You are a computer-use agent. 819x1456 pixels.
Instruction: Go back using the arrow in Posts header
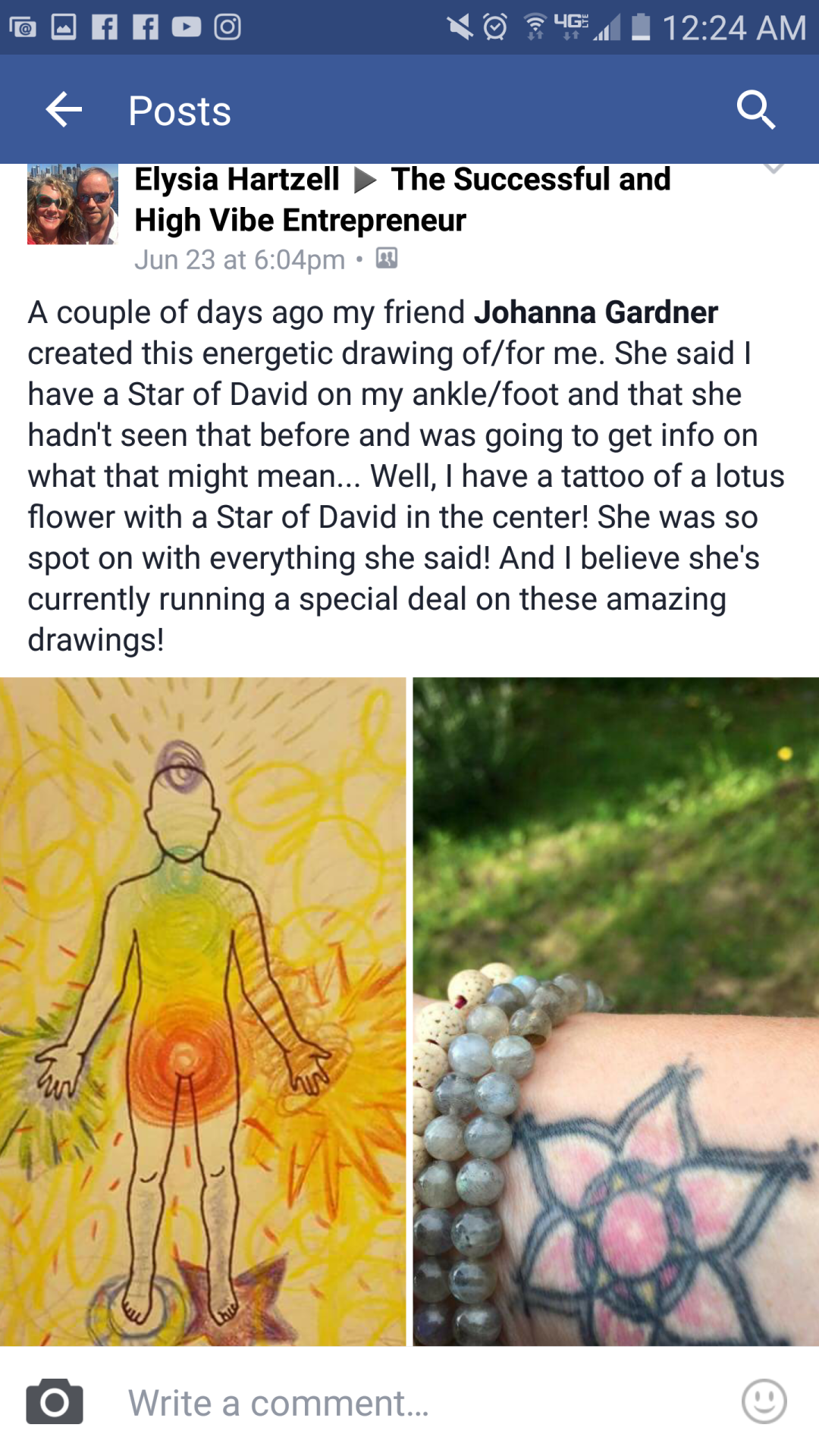[x=64, y=111]
